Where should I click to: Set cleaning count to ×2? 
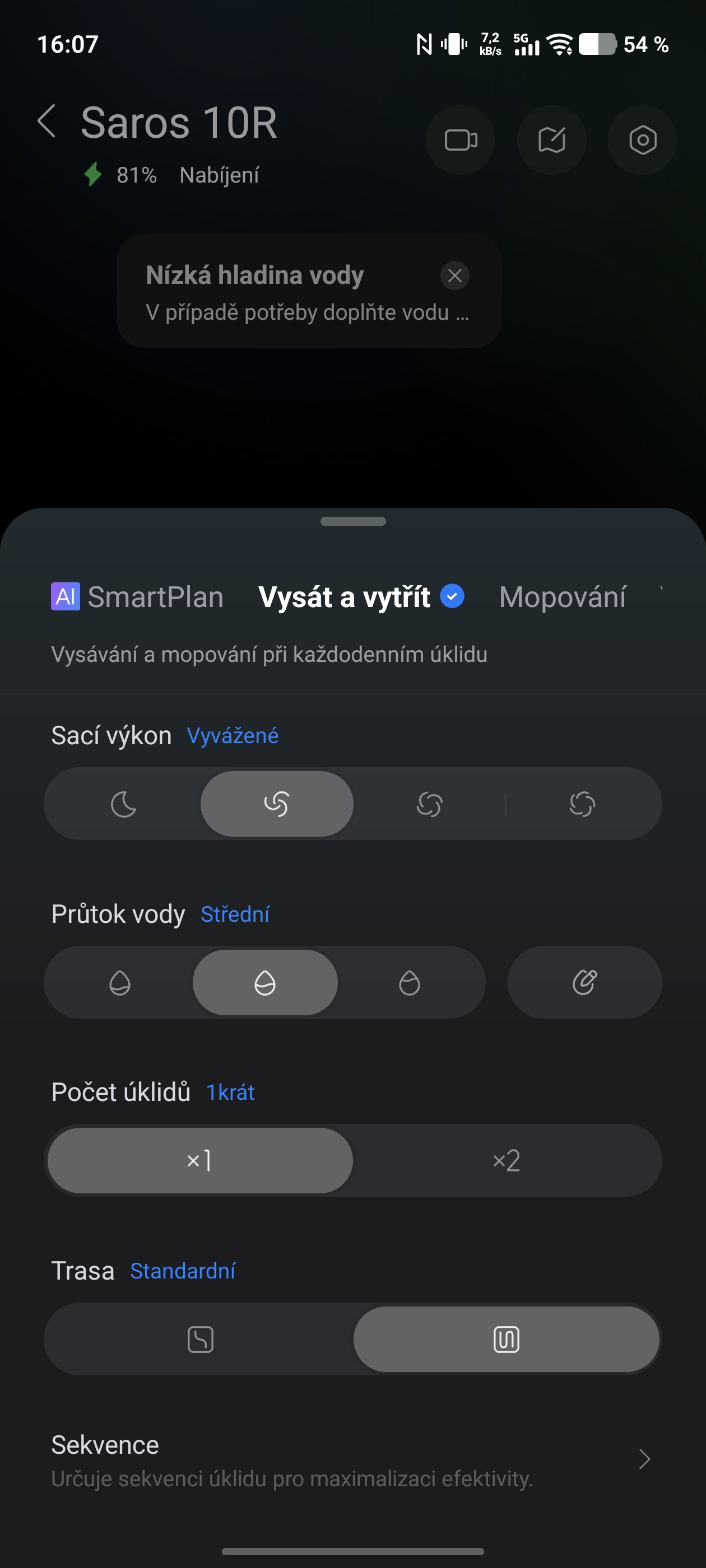(x=506, y=1160)
